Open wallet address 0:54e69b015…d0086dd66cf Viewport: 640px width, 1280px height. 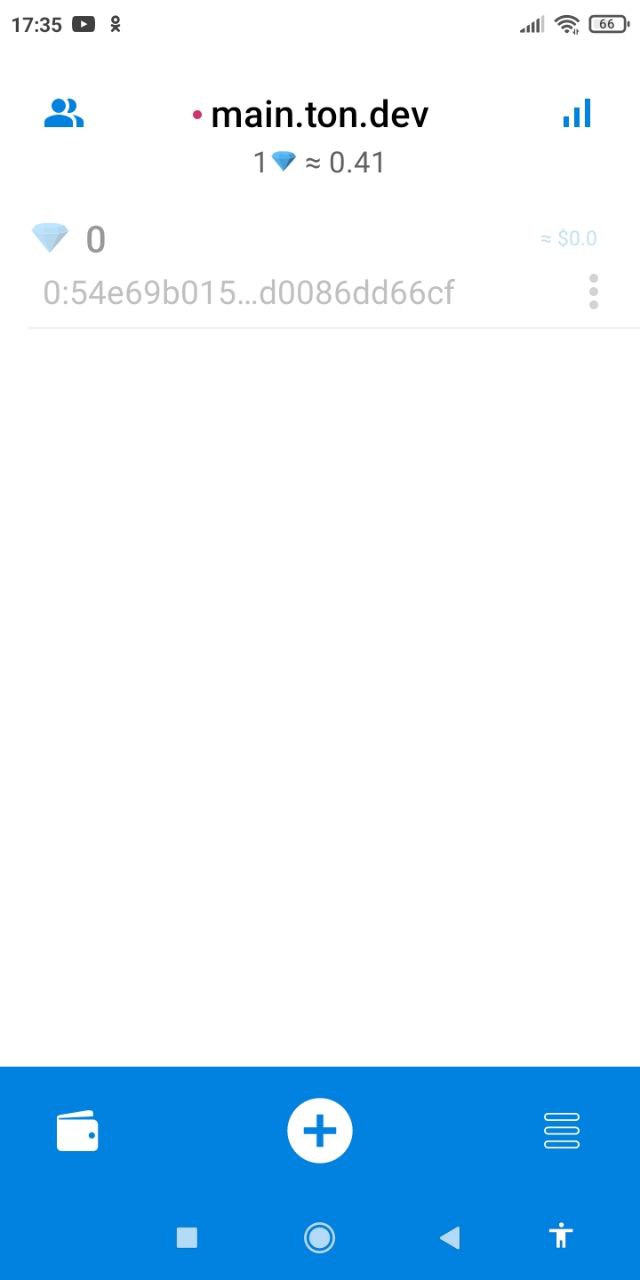[248, 293]
